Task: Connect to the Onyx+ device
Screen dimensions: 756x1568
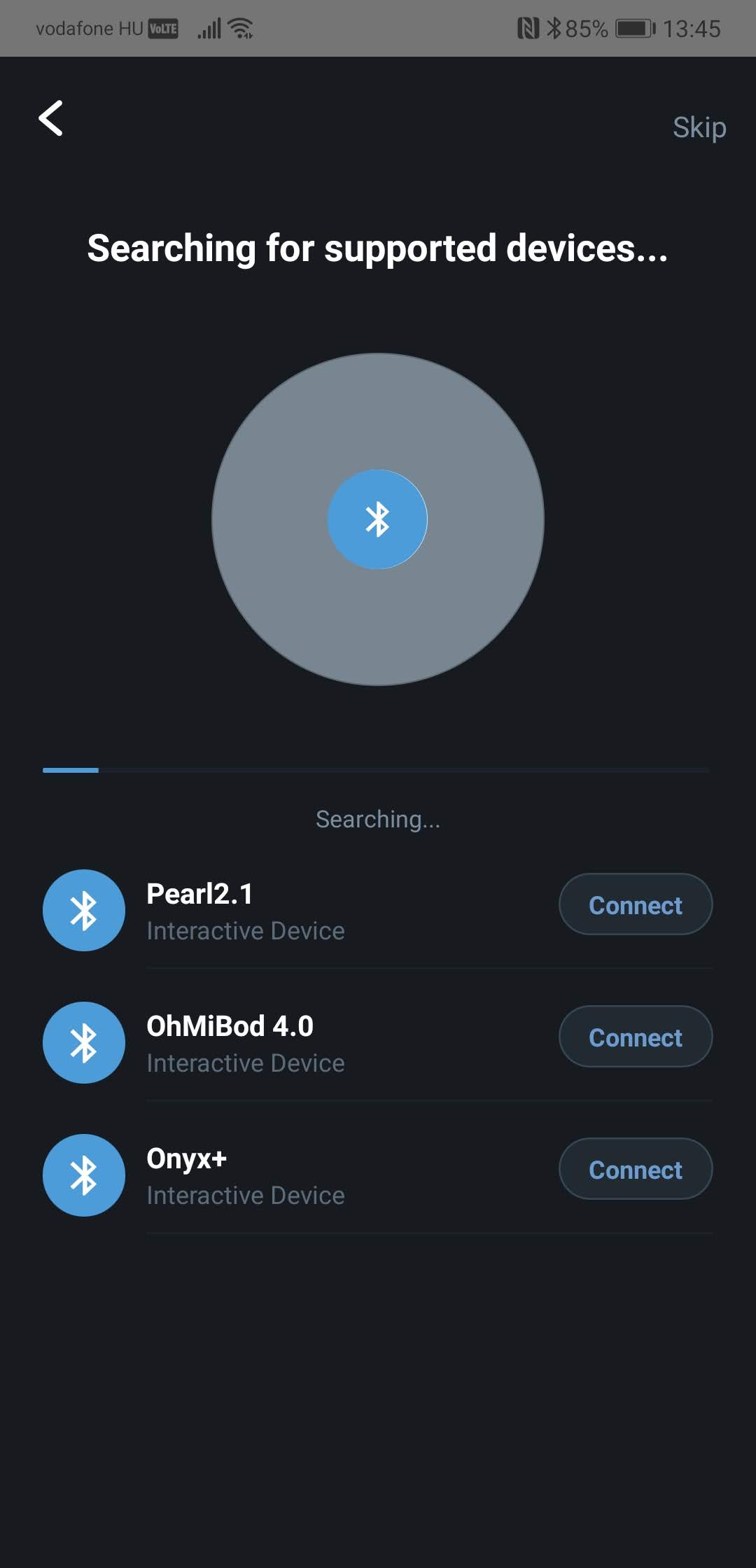Action: [x=635, y=1169]
